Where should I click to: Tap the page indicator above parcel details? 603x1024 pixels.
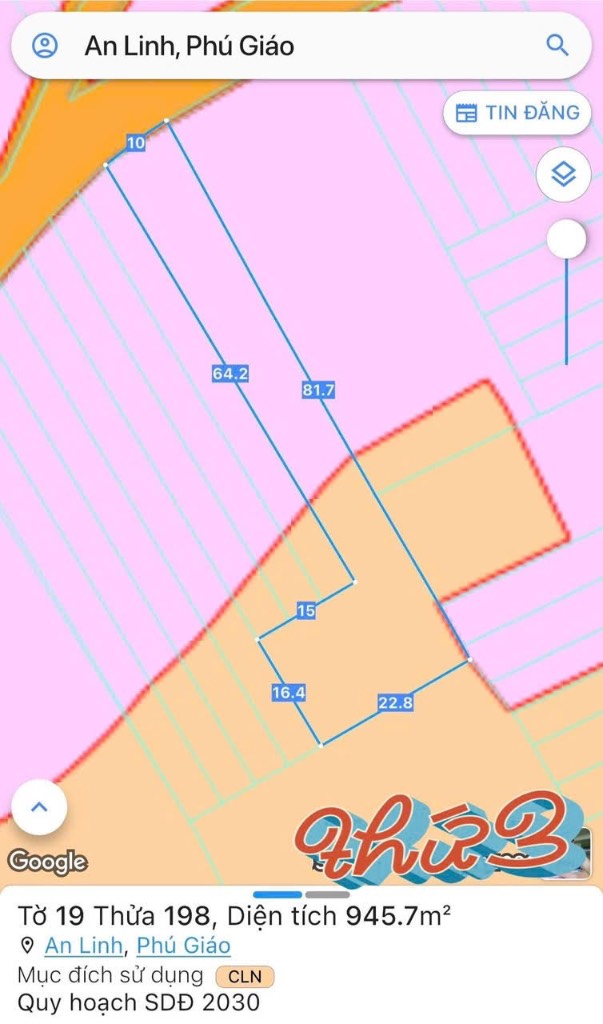pyautogui.click(x=301, y=894)
